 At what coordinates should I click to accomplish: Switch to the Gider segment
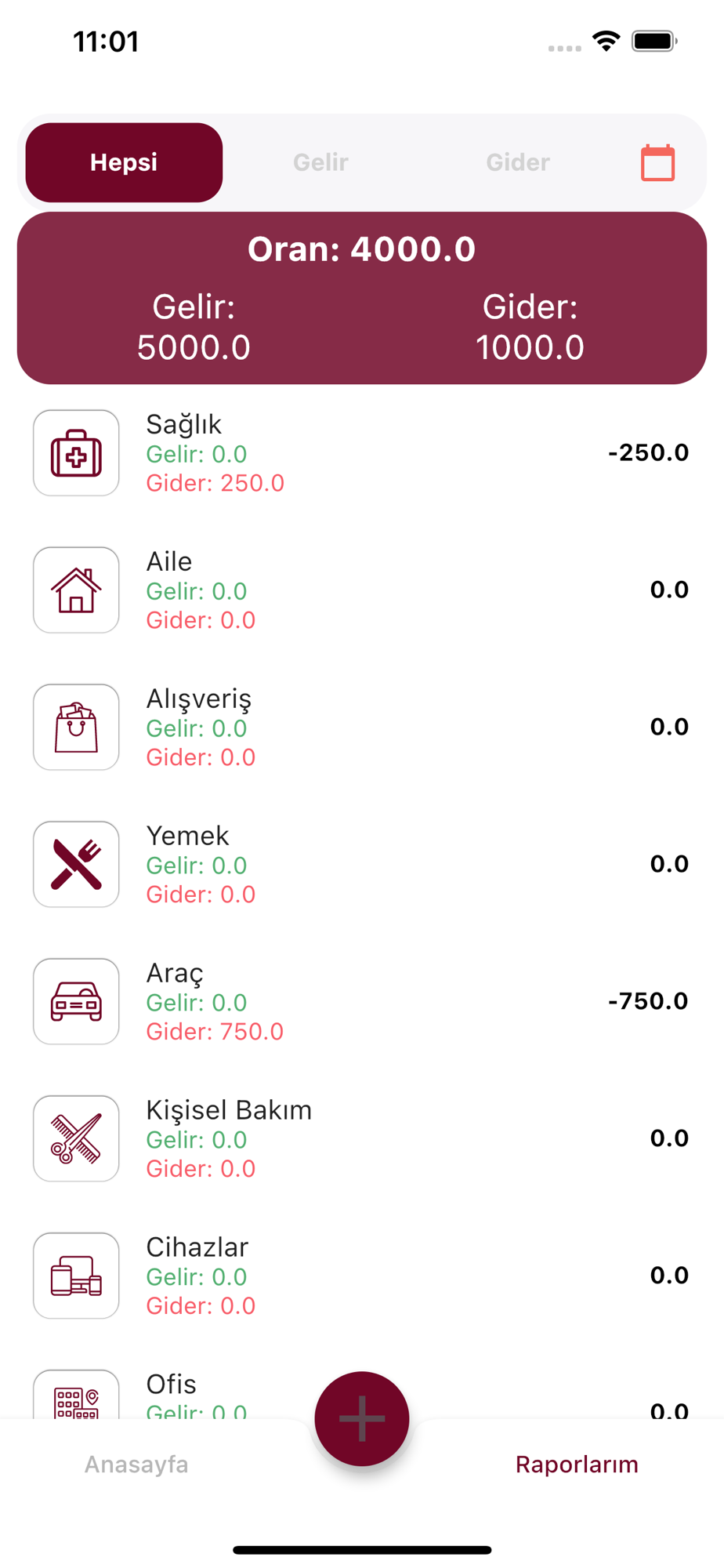tap(518, 162)
